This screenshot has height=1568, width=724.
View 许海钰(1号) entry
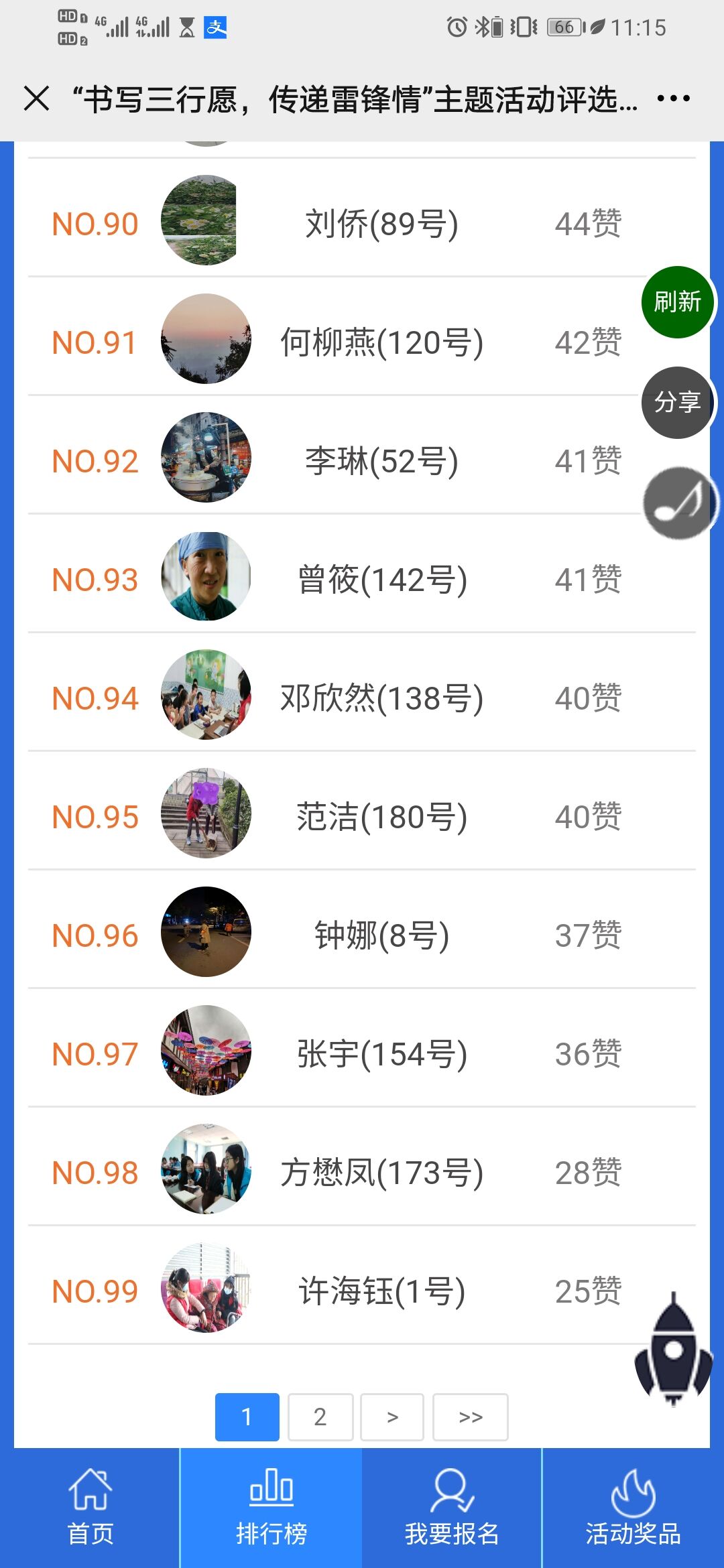pos(381,1291)
